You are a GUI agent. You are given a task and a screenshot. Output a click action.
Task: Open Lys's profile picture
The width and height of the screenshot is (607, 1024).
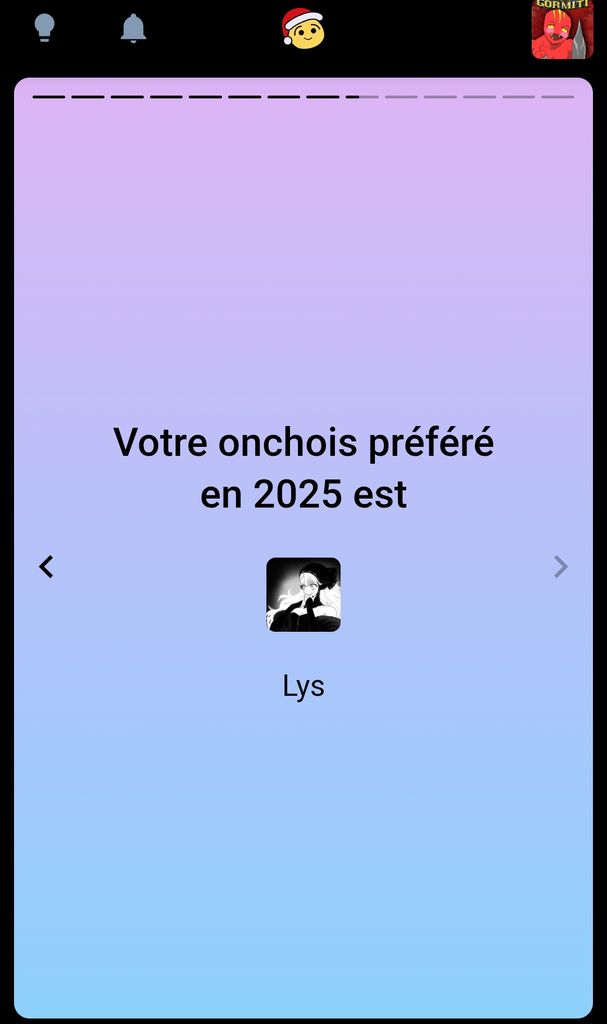(x=303, y=594)
